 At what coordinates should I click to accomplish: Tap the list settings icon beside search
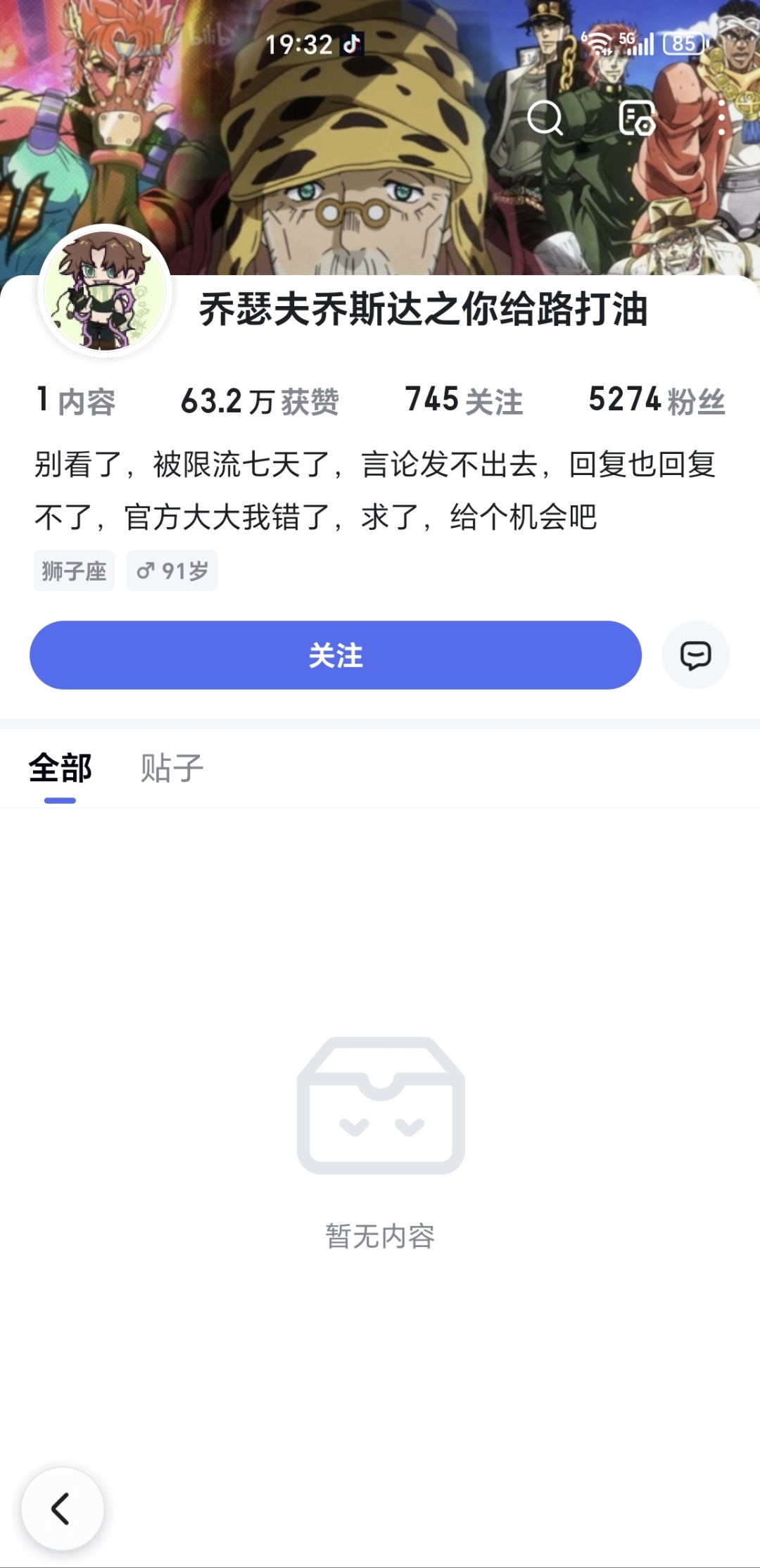pos(636,118)
